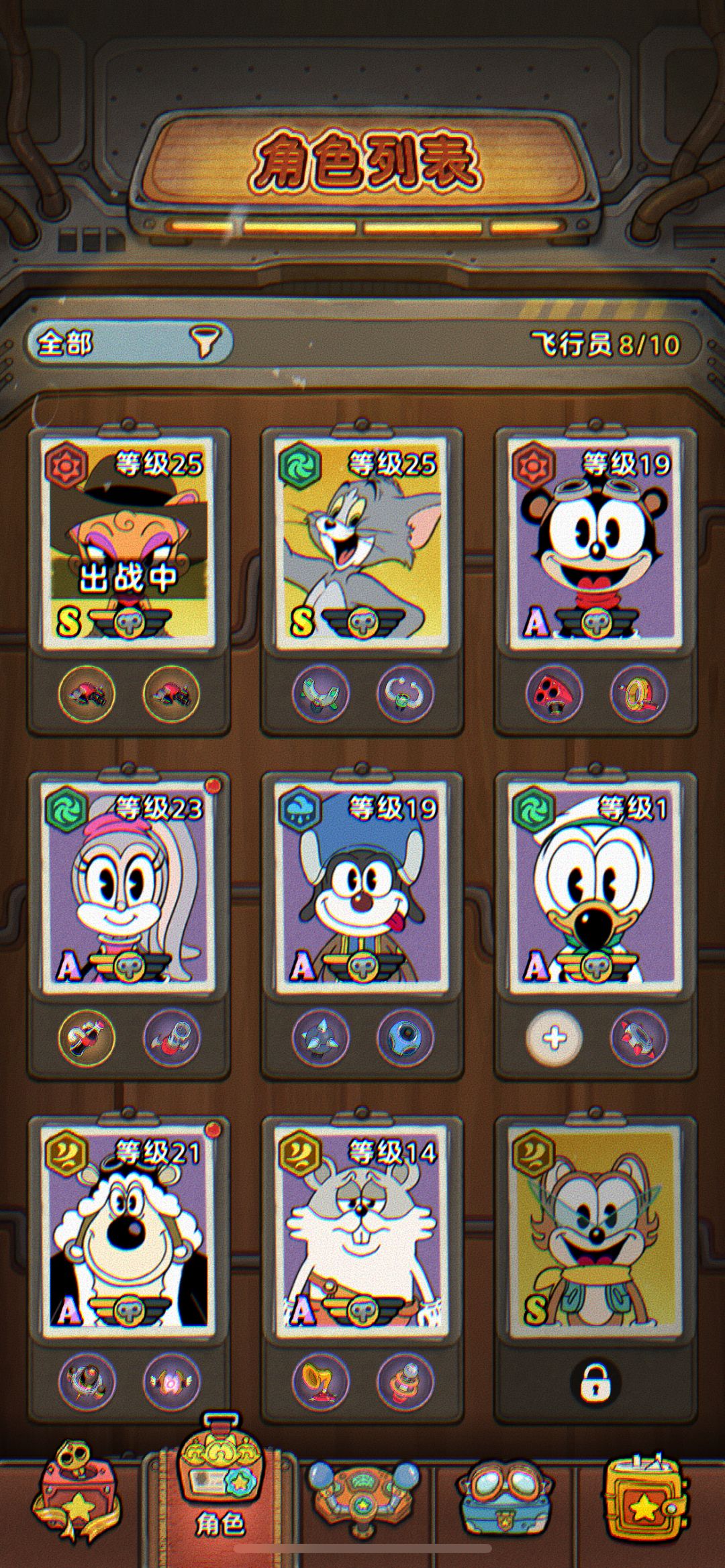
Task: Add equipment via the plus slot
Action: pos(554,1038)
